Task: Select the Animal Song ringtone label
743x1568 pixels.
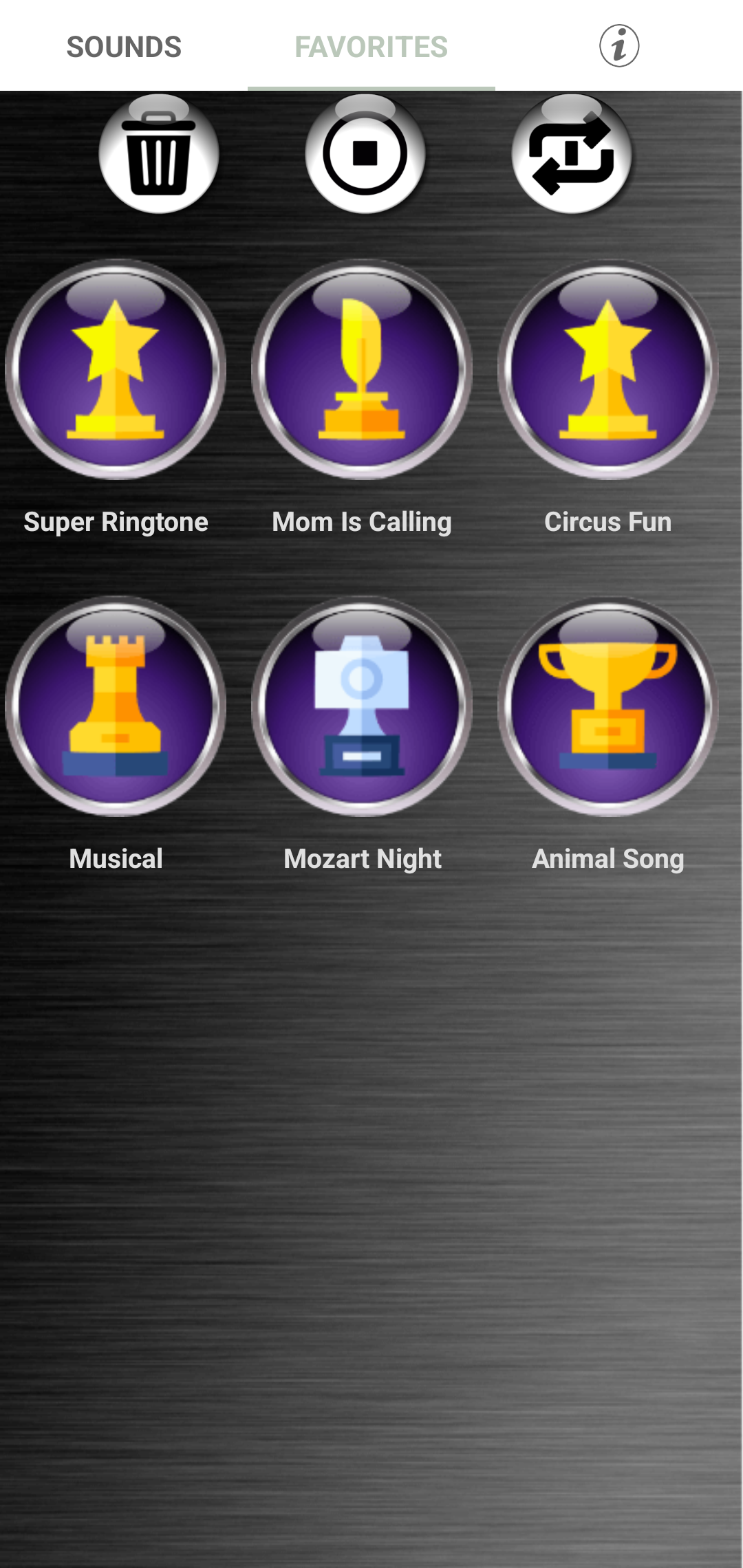Action: [608, 858]
